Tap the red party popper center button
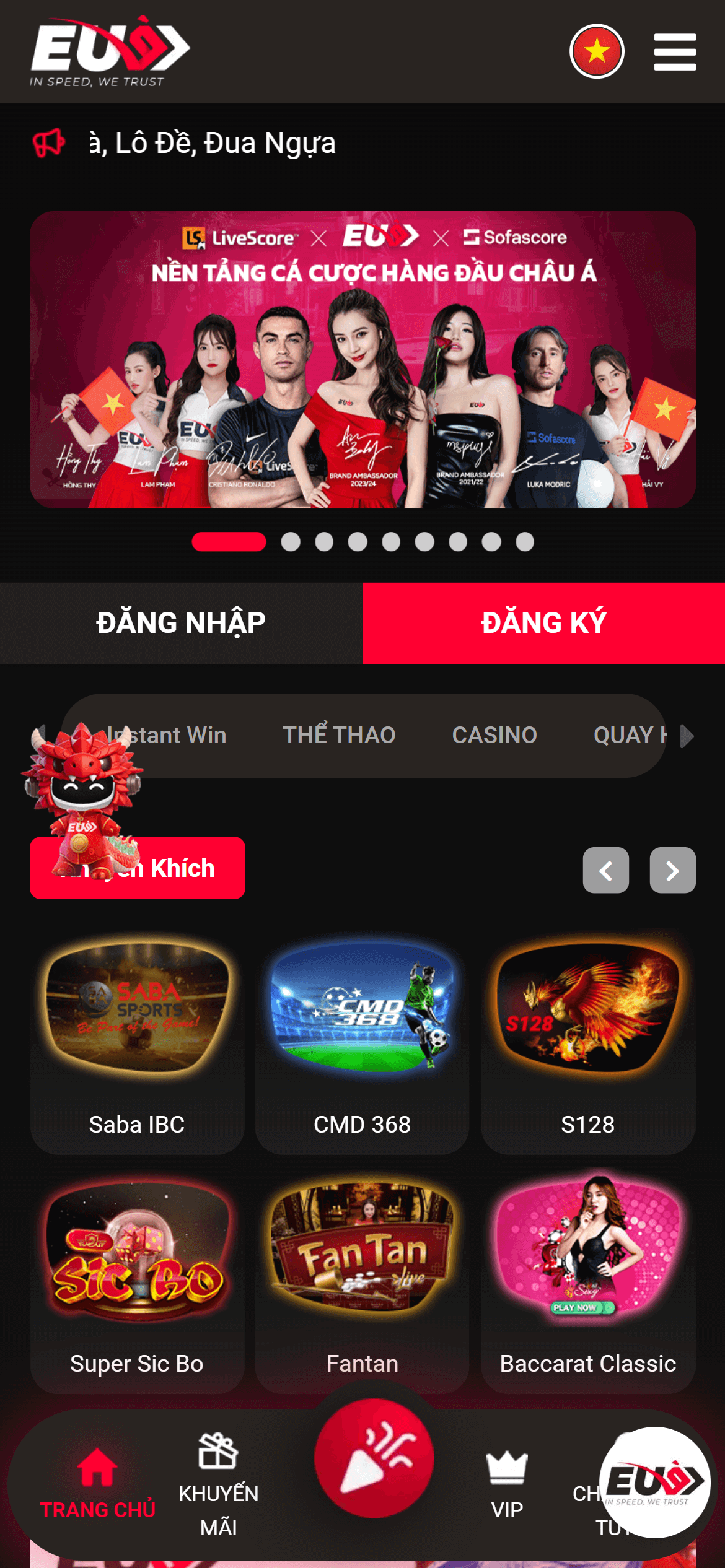The height and width of the screenshot is (1568, 725). click(x=374, y=1458)
